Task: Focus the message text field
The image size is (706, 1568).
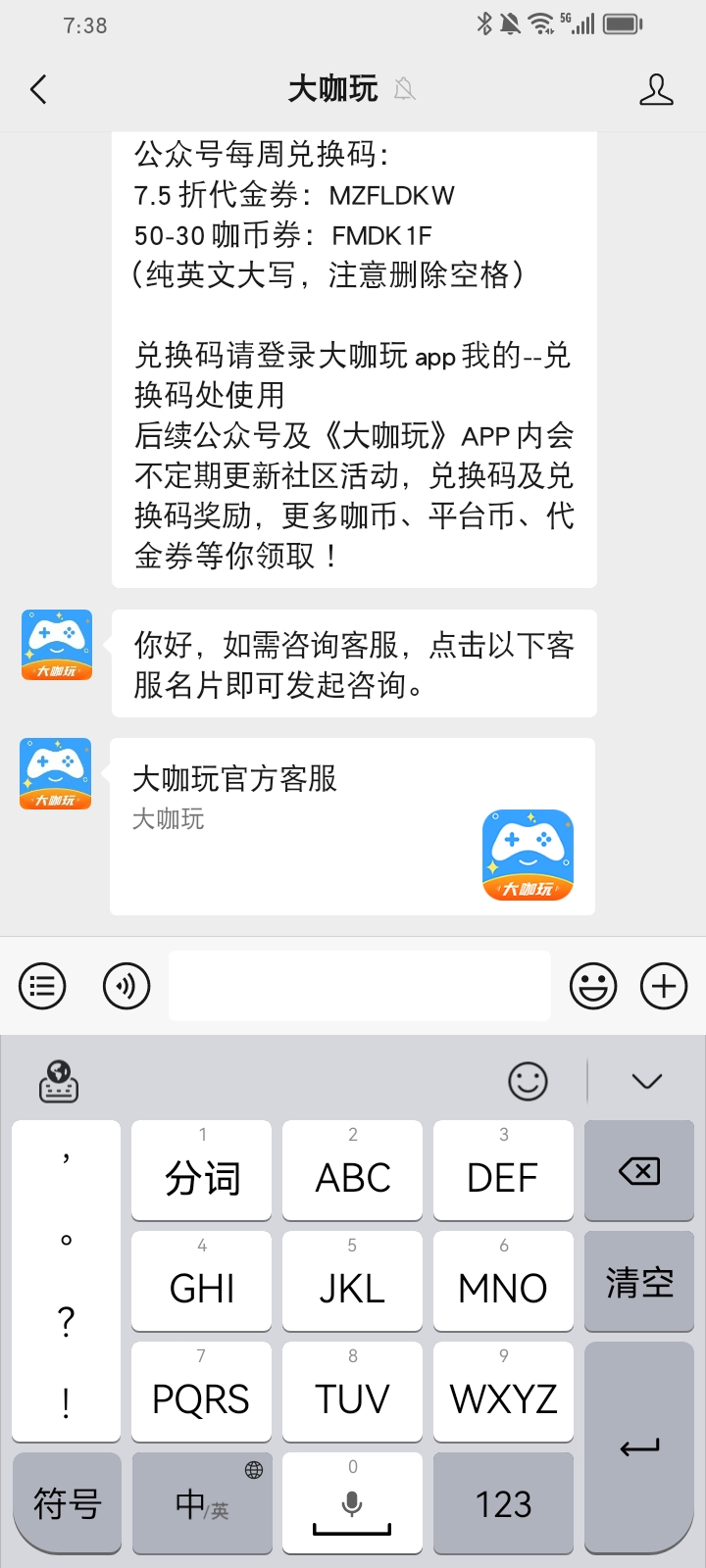Action: [x=359, y=986]
